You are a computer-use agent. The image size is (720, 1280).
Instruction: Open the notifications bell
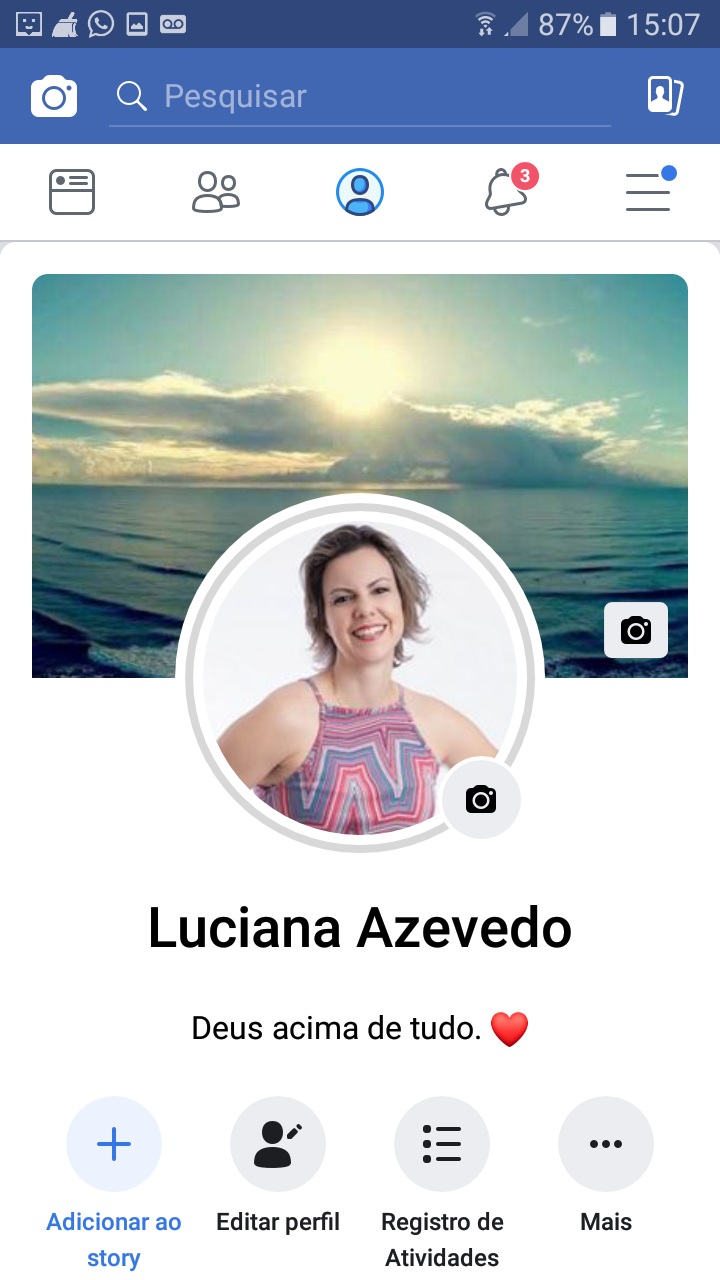click(x=506, y=192)
